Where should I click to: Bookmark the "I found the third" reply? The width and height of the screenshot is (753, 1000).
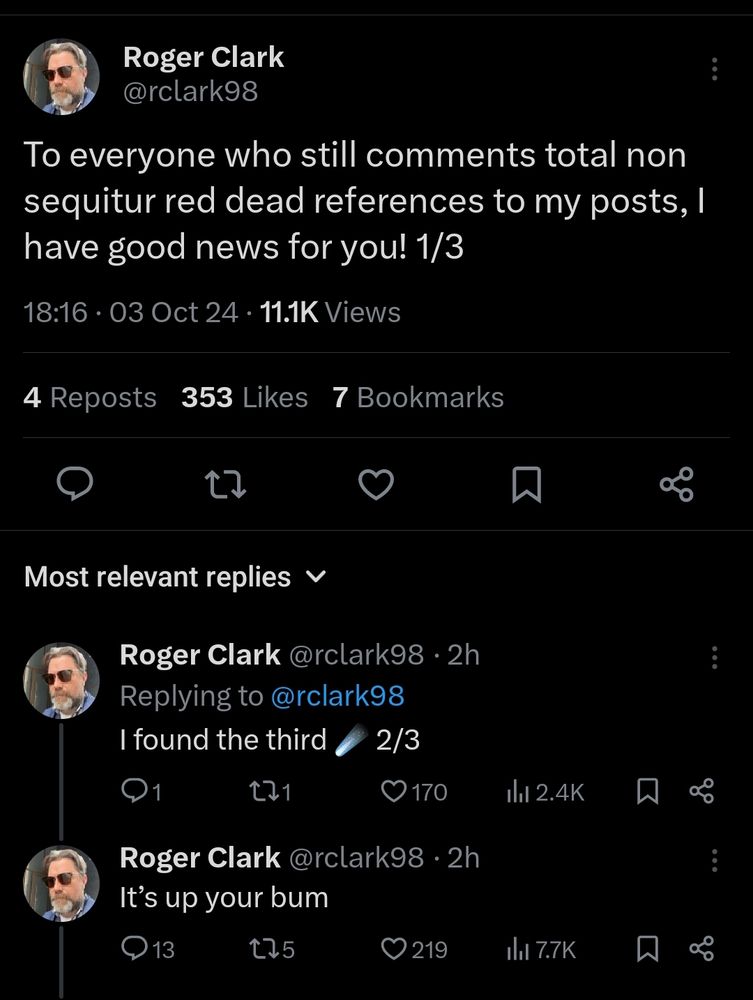pyautogui.click(x=647, y=792)
